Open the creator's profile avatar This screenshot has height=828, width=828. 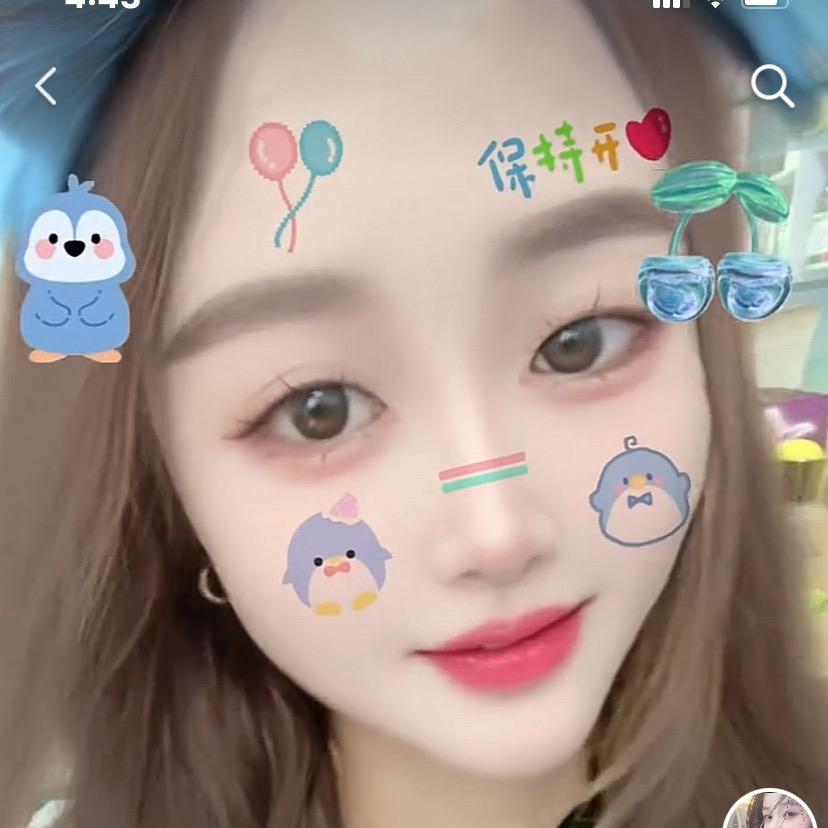(769, 813)
